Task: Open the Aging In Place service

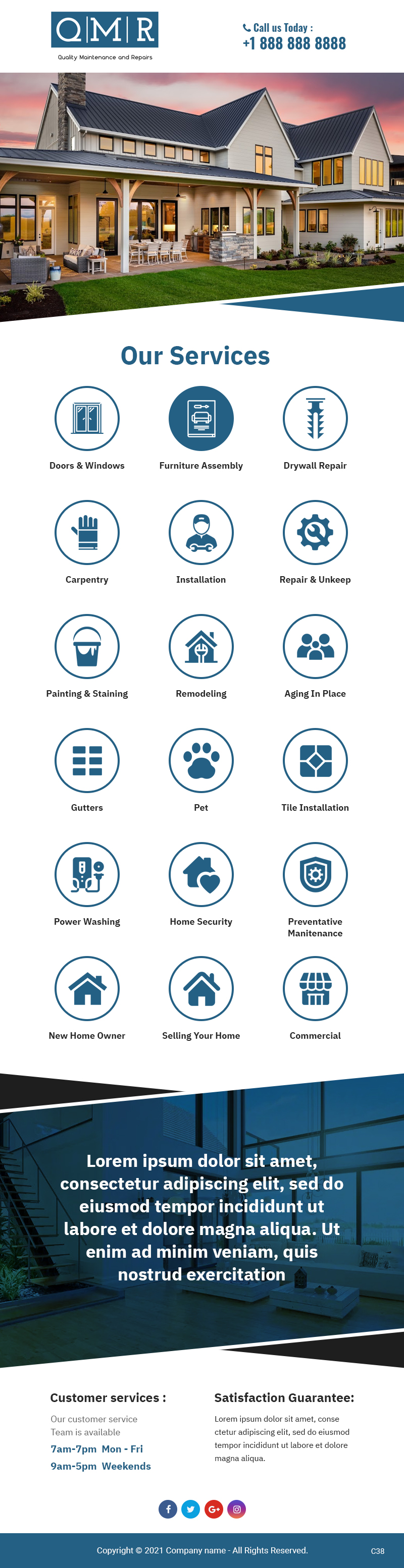Action: pyautogui.click(x=315, y=646)
